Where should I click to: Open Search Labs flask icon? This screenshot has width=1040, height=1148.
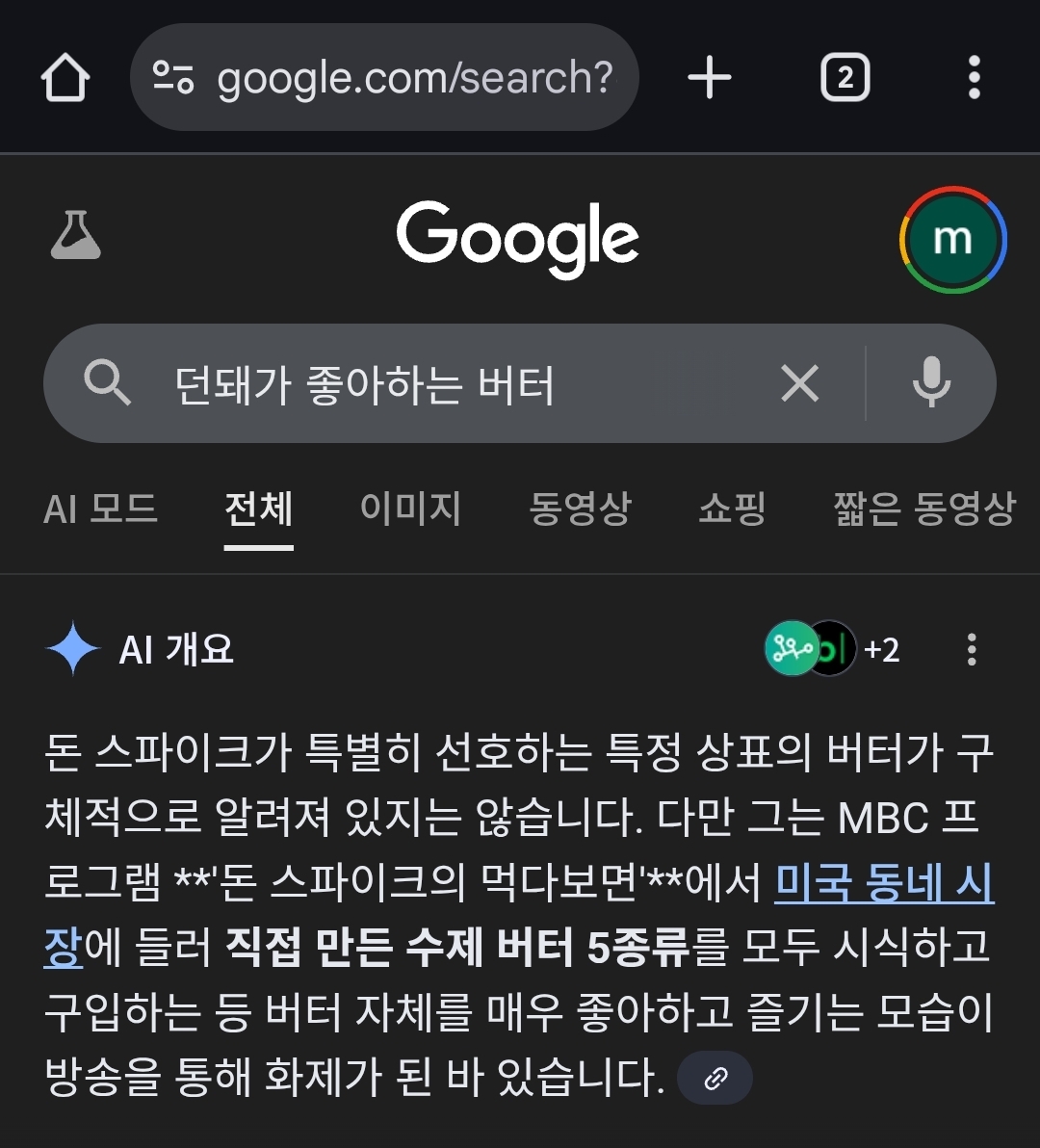pos(75,236)
